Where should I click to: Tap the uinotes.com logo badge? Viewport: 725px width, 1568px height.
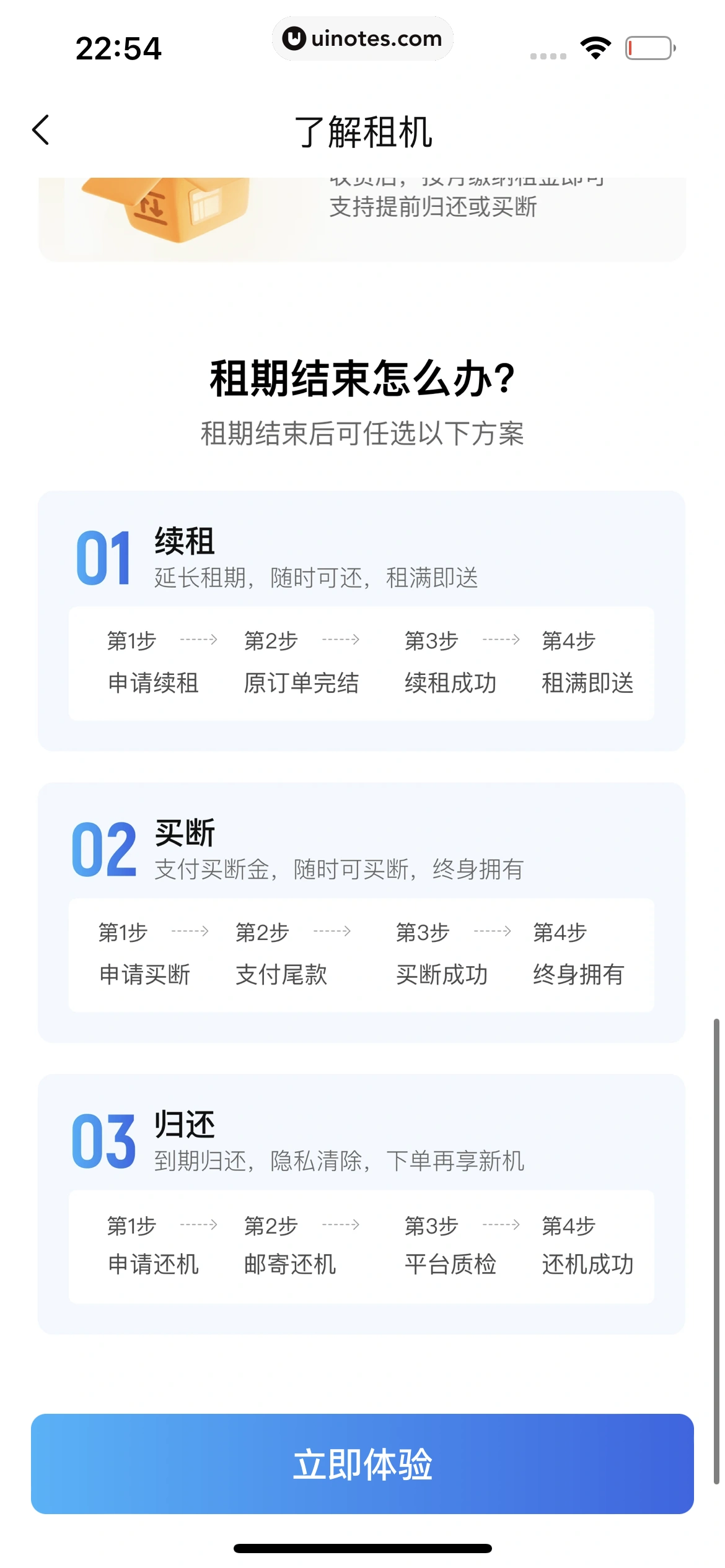coord(362,38)
